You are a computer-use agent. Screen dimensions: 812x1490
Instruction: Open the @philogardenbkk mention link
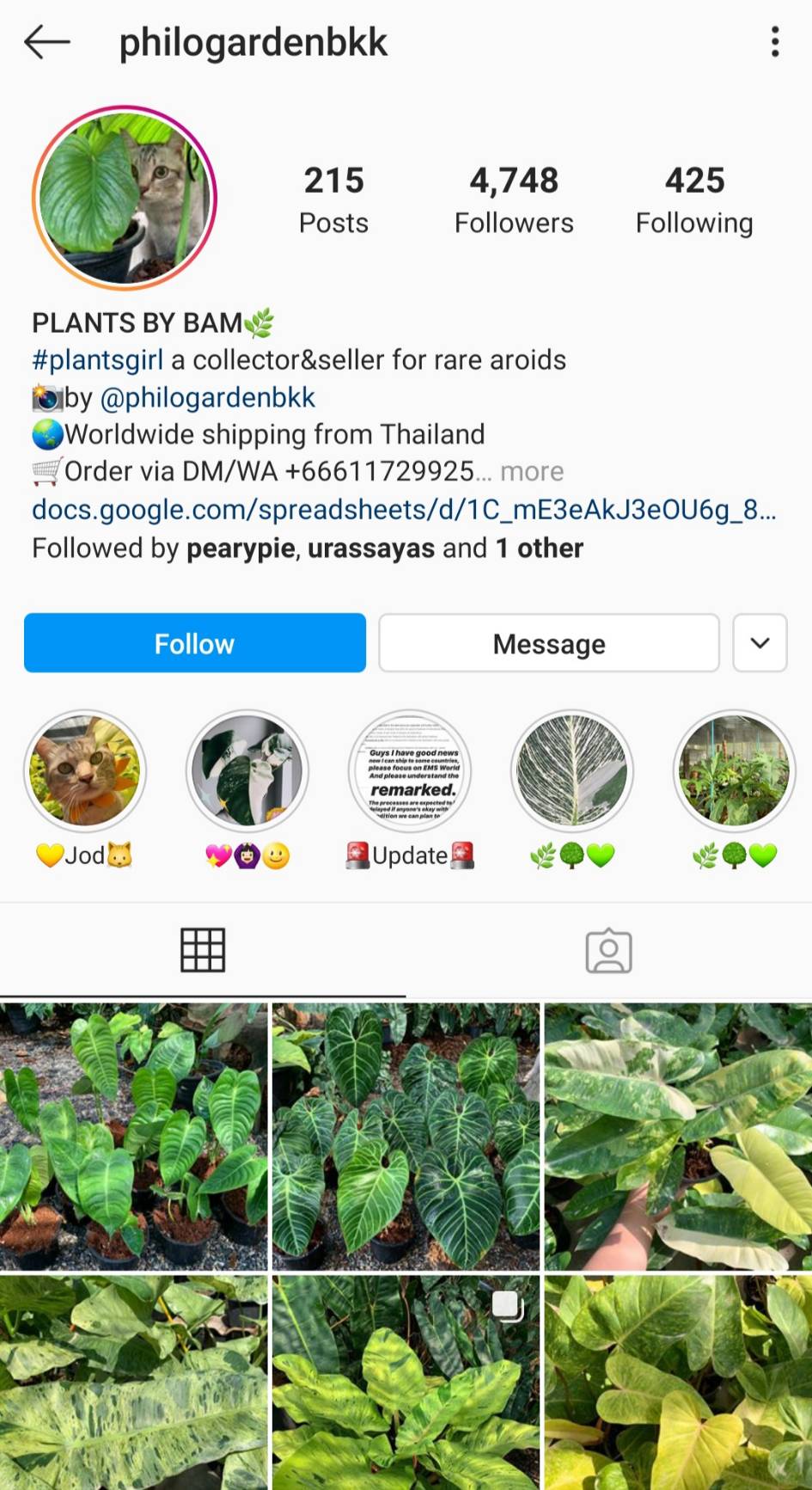pyautogui.click(x=208, y=397)
